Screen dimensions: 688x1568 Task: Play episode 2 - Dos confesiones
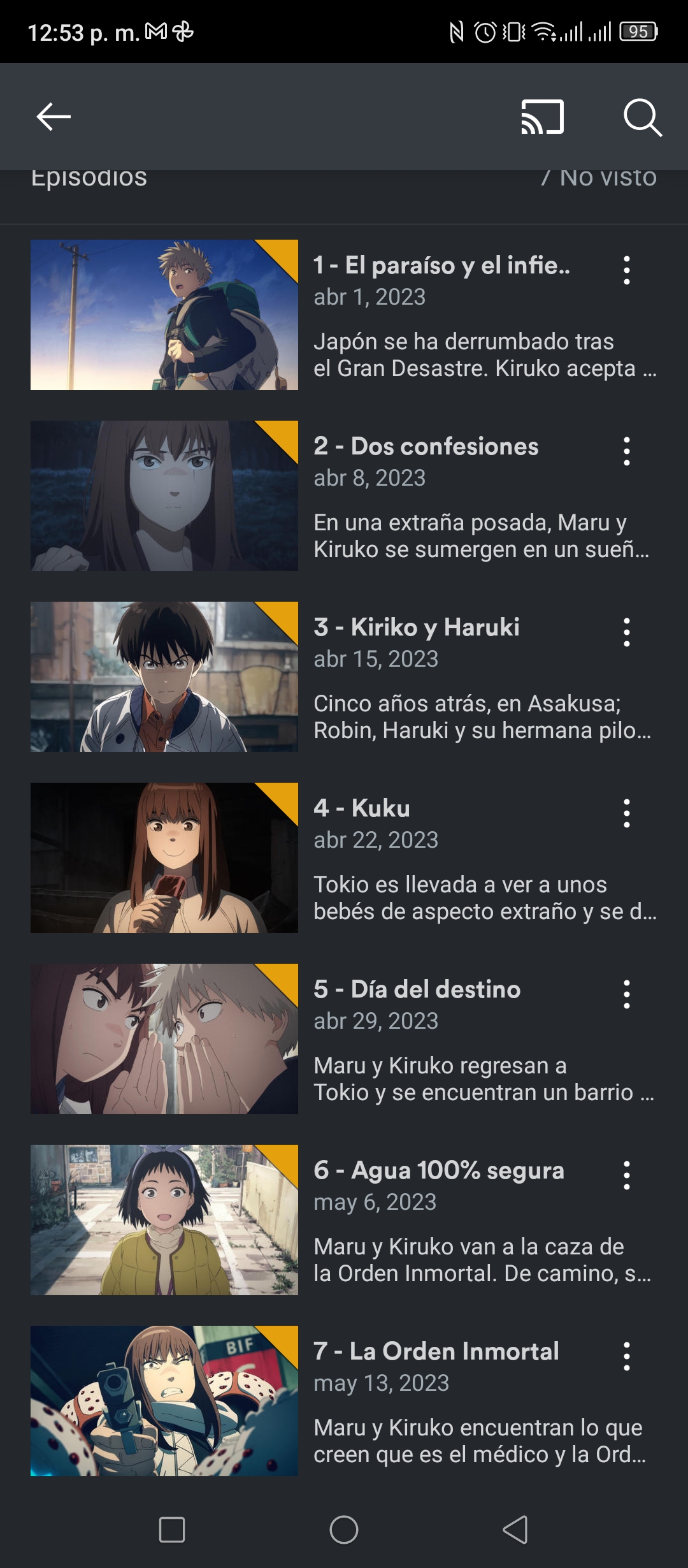(344, 496)
